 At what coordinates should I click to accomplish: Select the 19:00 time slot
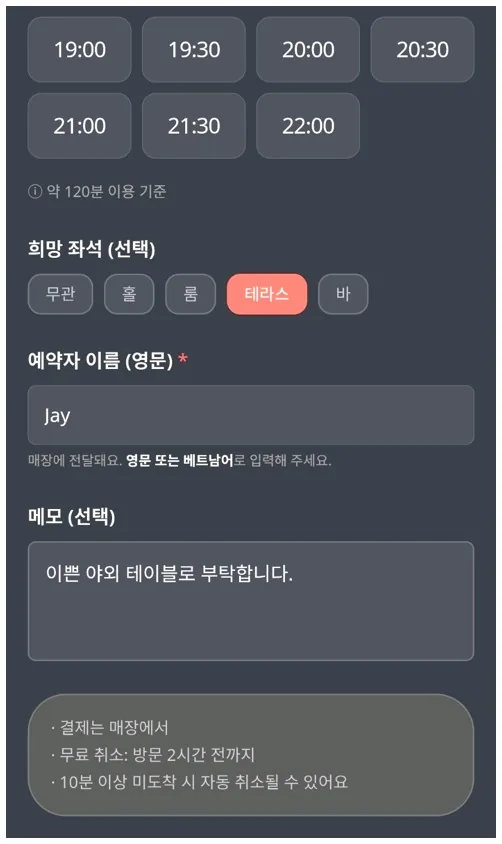click(x=80, y=50)
